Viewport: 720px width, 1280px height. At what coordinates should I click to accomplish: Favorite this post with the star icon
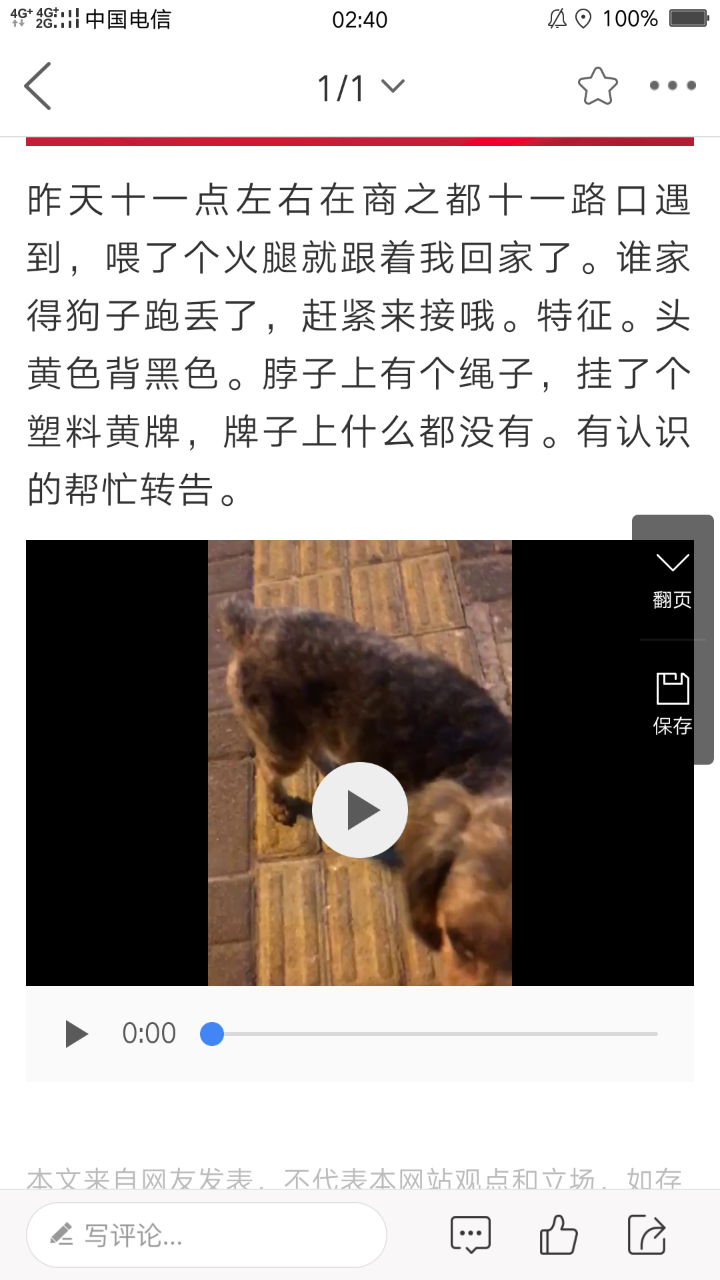point(597,87)
